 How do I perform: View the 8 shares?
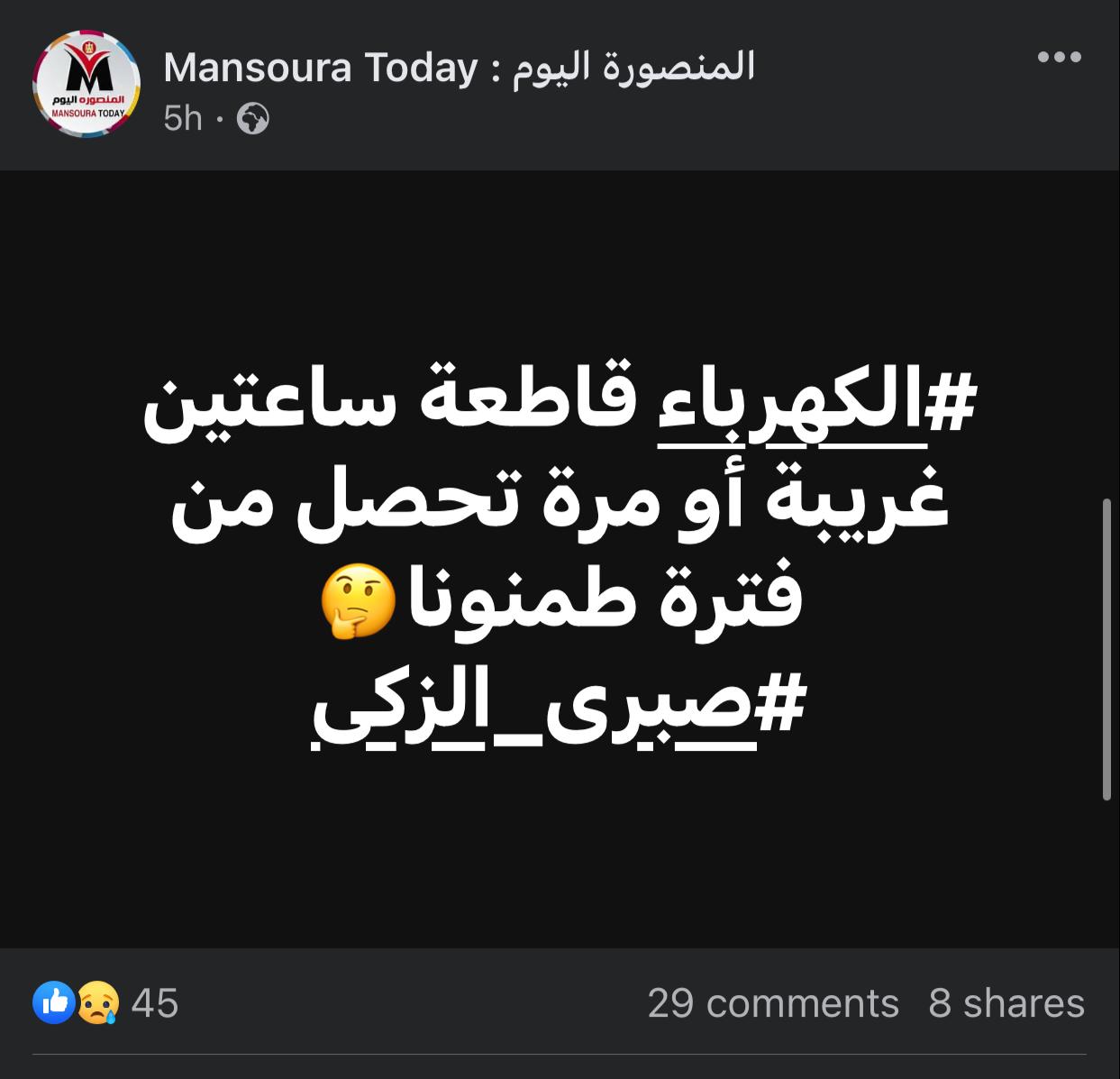click(x=1006, y=1003)
